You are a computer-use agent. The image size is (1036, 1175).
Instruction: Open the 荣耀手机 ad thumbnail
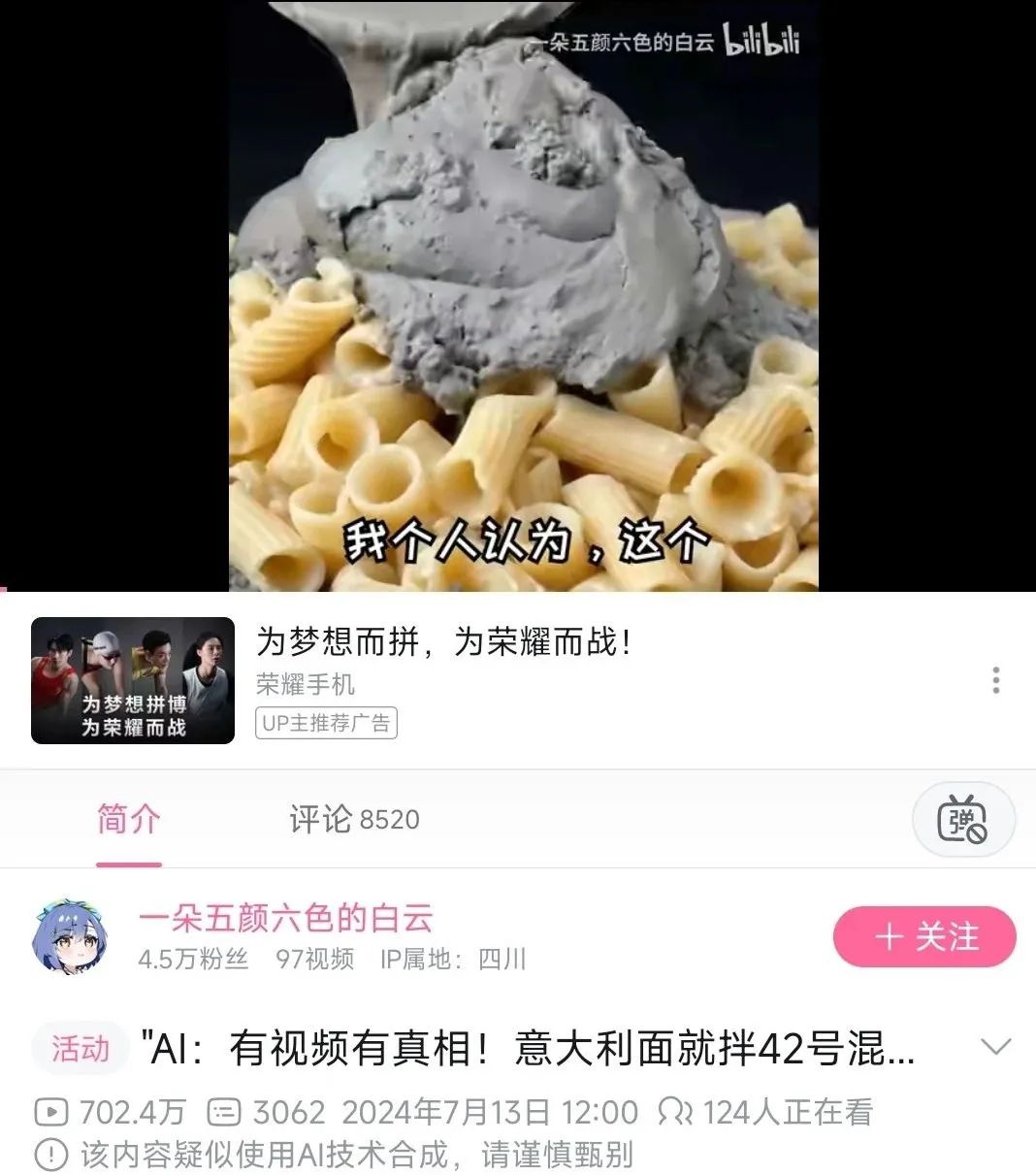coord(133,681)
